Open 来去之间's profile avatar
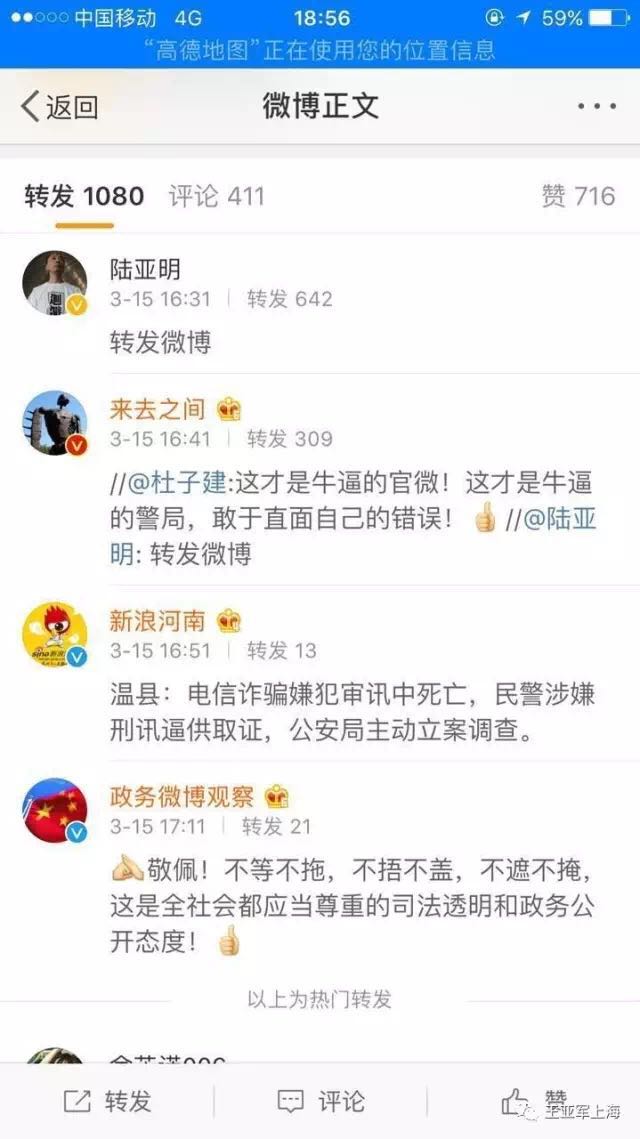 pyautogui.click(x=55, y=422)
